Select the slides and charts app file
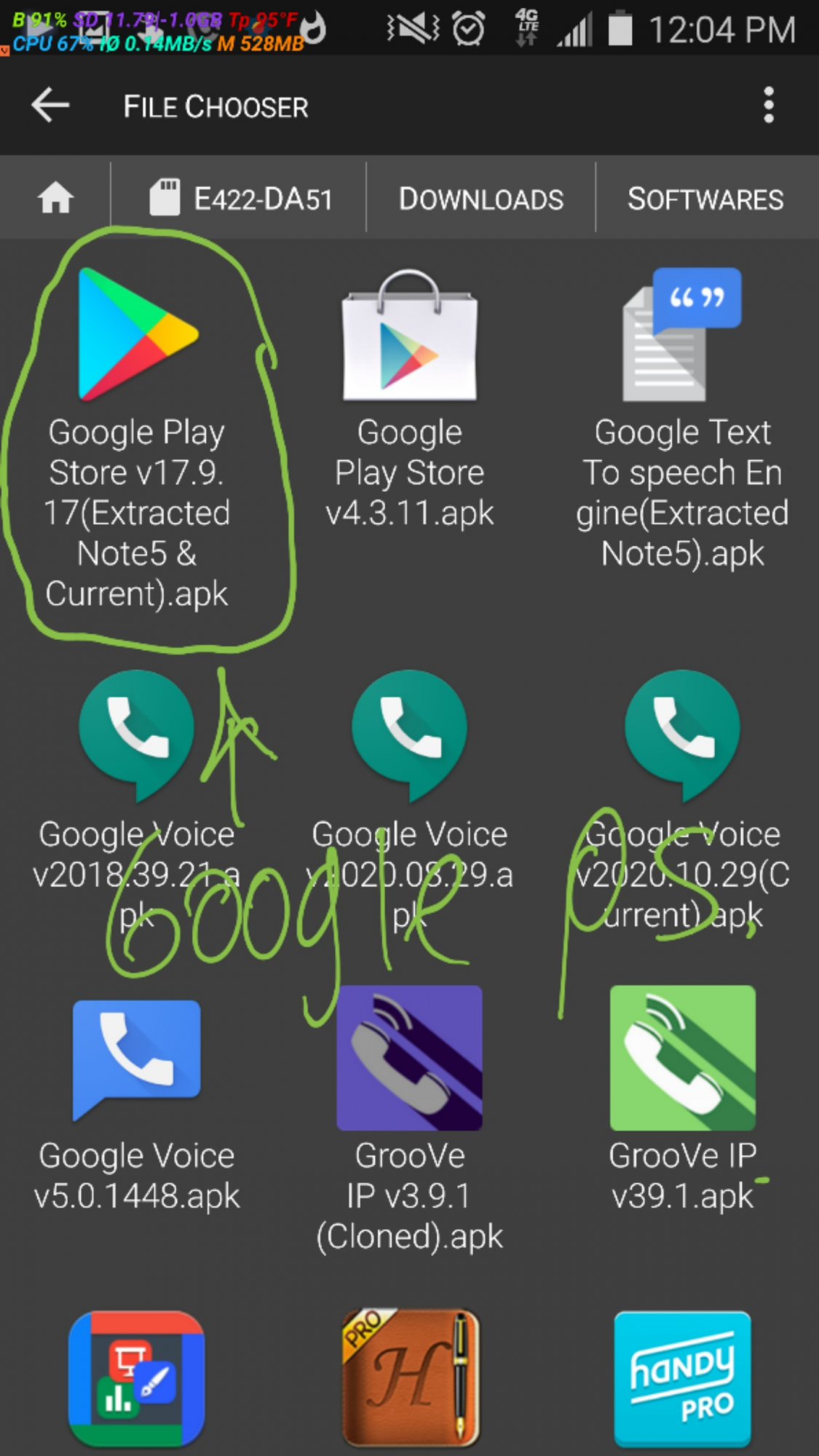Screen dimensions: 819x1456 click(137, 1378)
